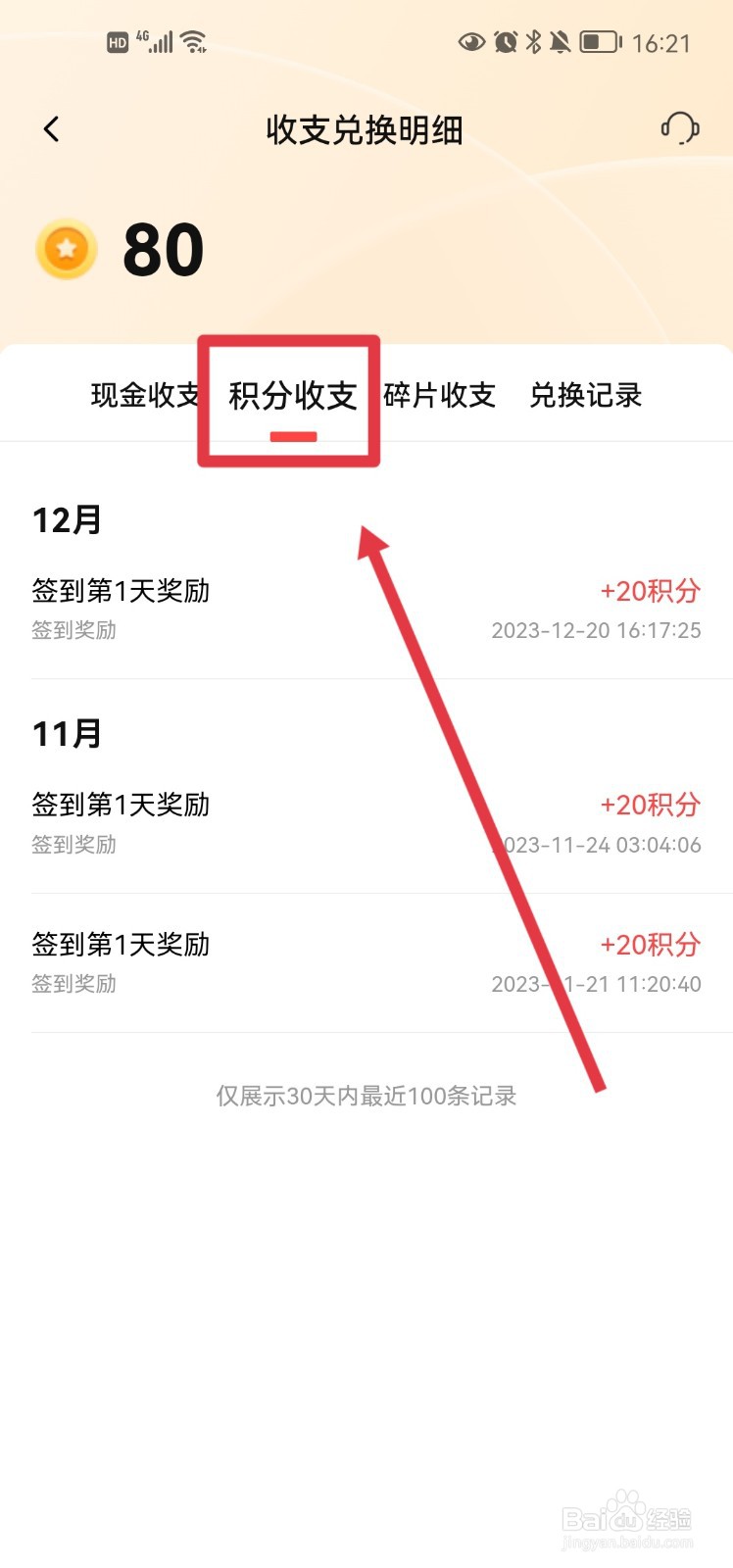733x1568 pixels.
Task: Tap the back arrow to return
Action: click(x=51, y=128)
